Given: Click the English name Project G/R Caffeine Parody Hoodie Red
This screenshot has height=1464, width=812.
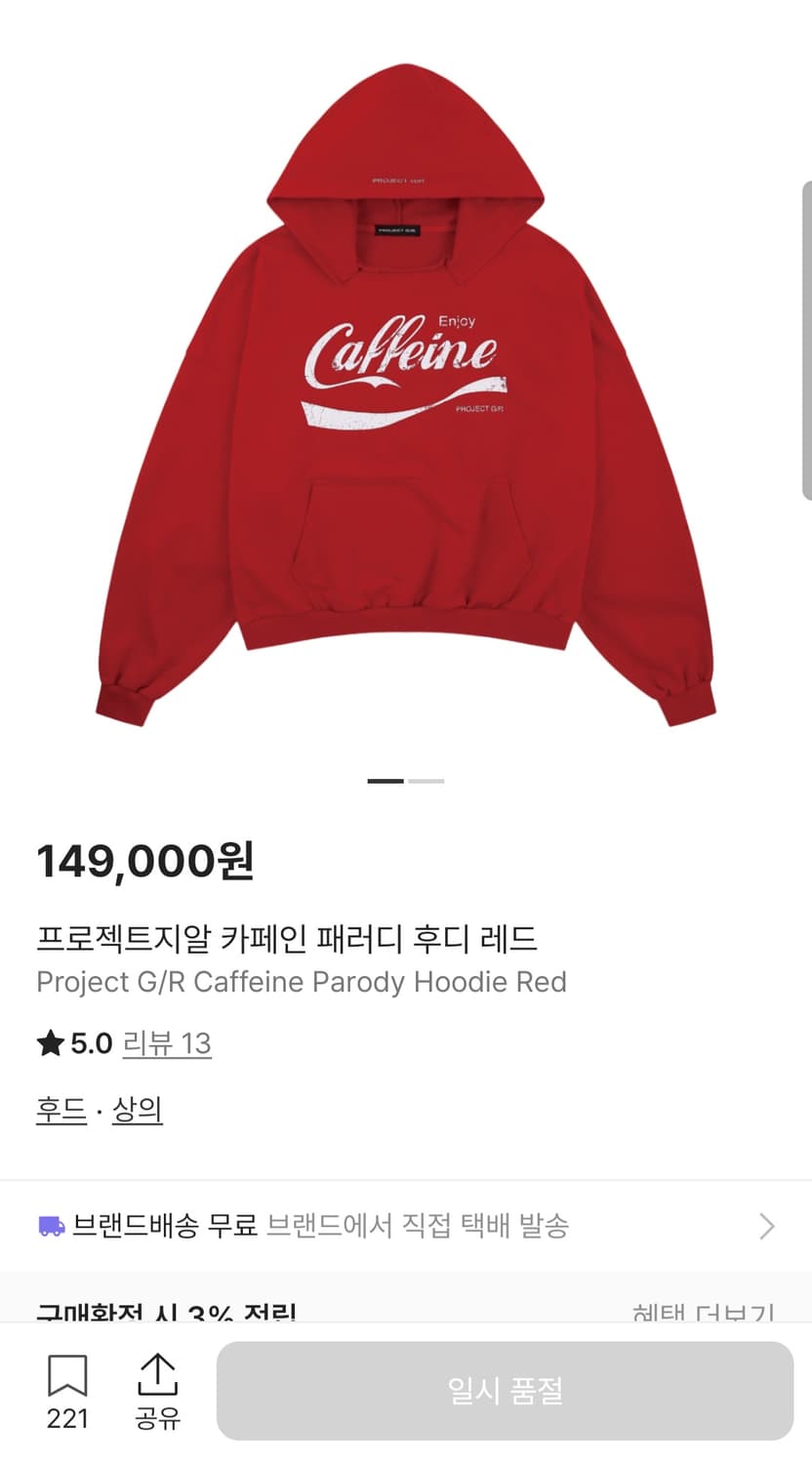Looking at the screenshot, I should coord(301,982).
